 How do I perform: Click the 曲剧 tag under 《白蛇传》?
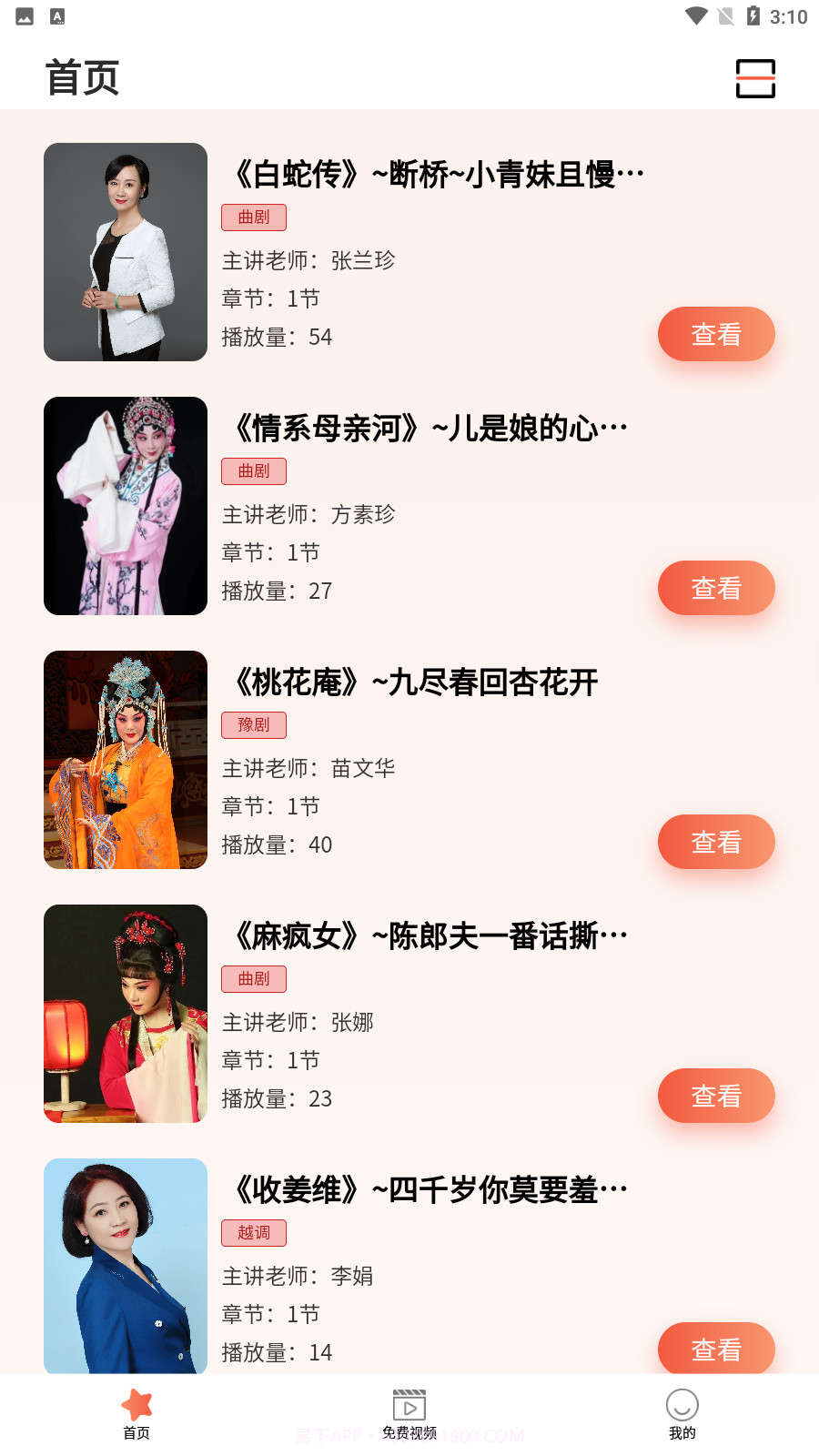[x=254, y=217]
